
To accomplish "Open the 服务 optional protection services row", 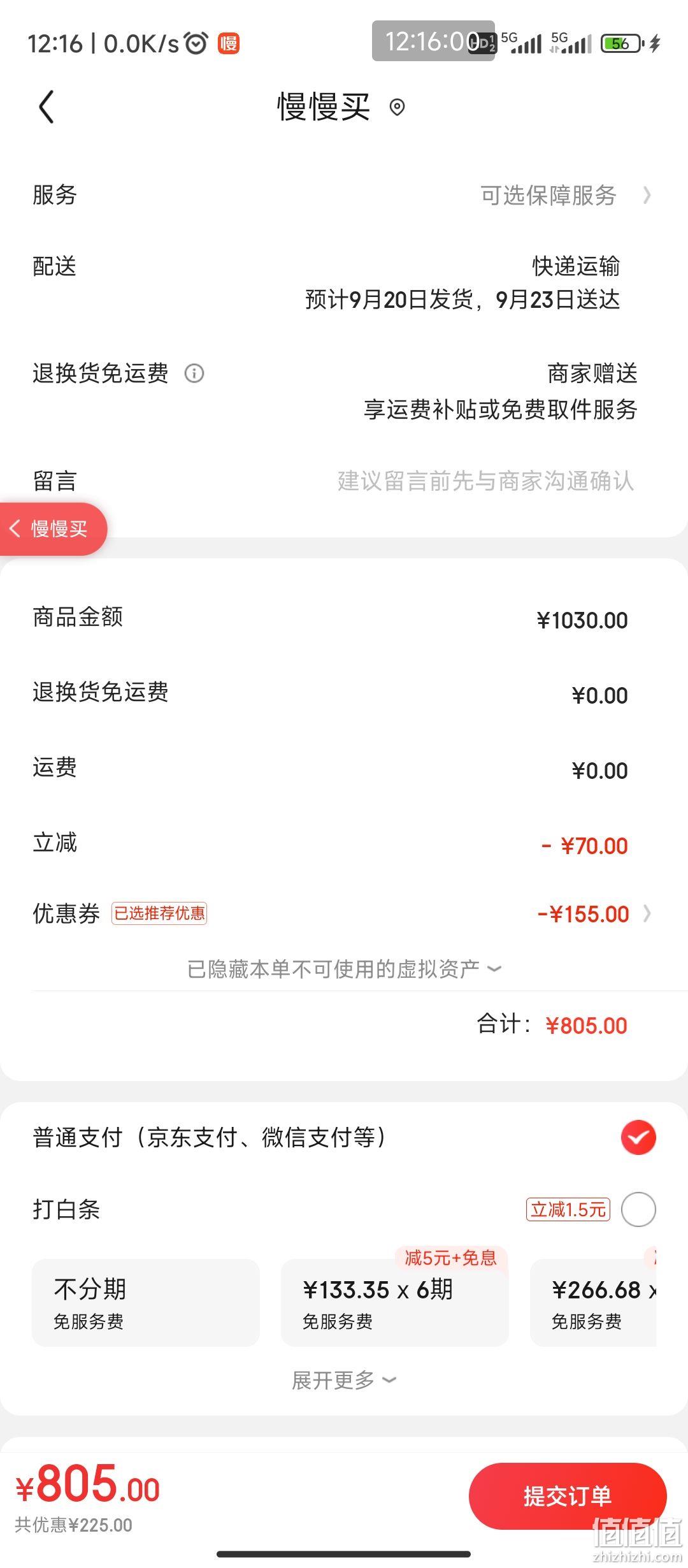I will click(x=344, y=195).
